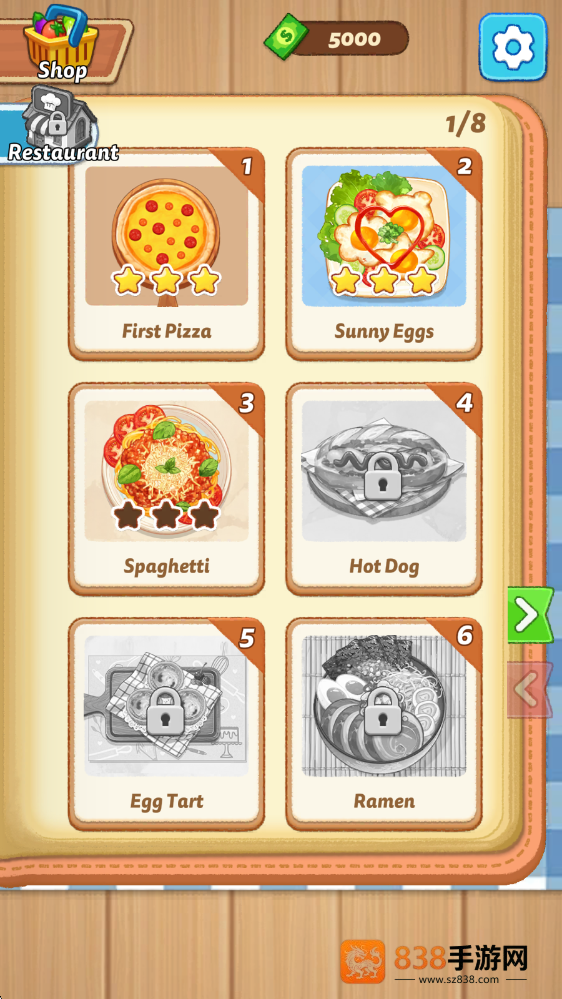
Task: Go to the next page with green arrow
Action: (530, 615)
